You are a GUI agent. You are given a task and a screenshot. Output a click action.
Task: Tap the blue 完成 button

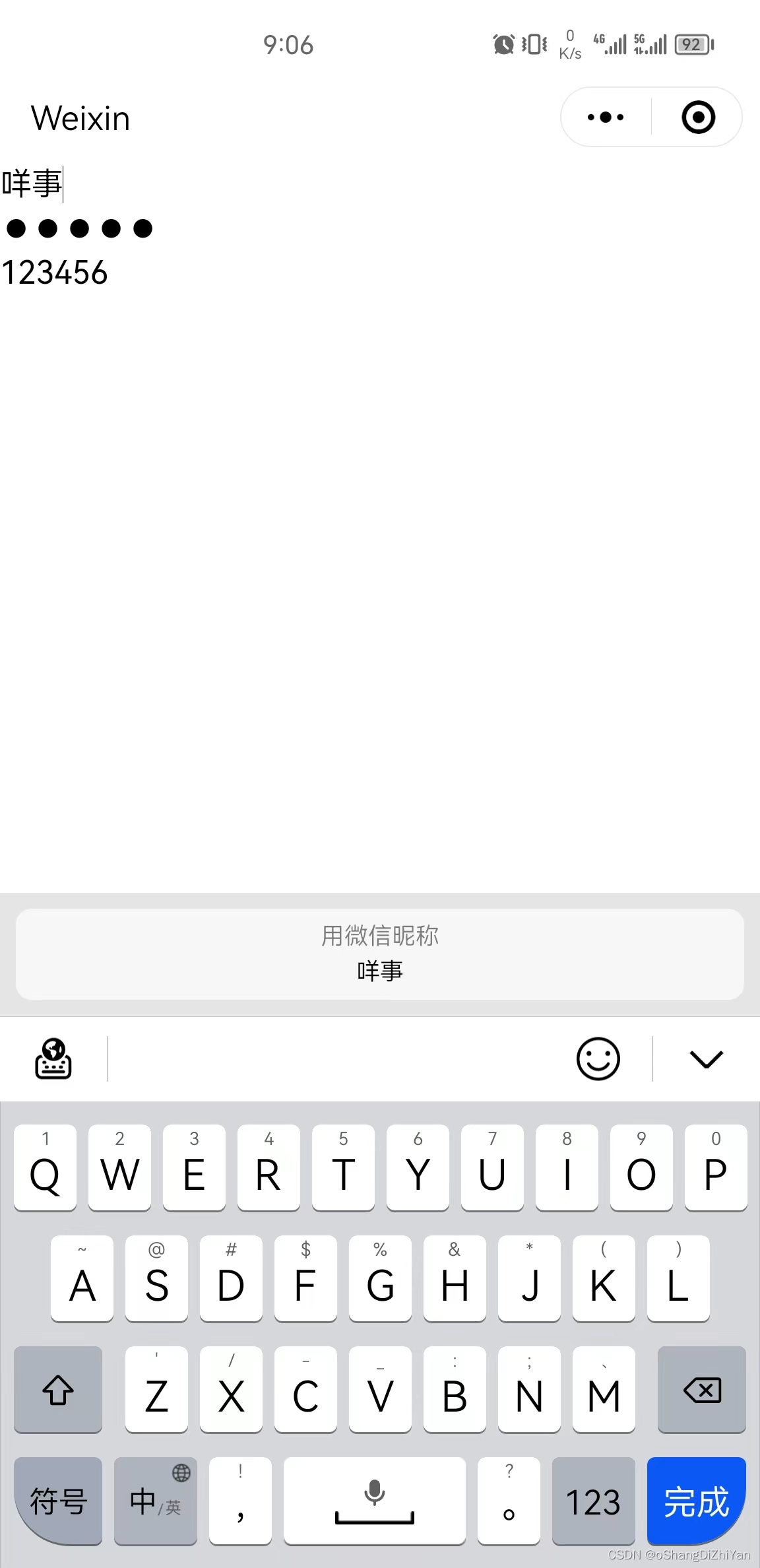pos(697,1501)
